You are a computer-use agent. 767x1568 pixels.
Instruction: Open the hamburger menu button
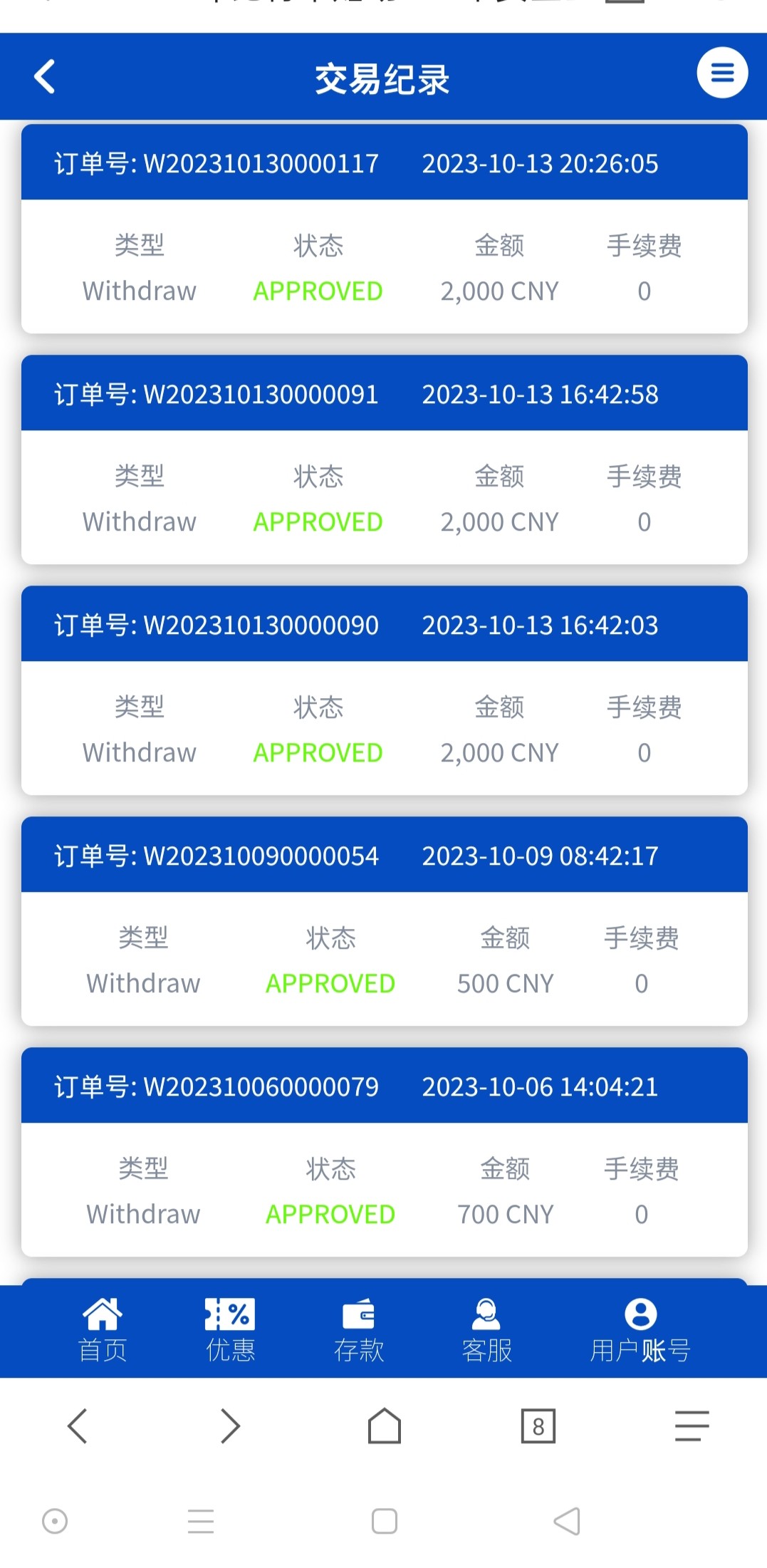click(722, 73)
